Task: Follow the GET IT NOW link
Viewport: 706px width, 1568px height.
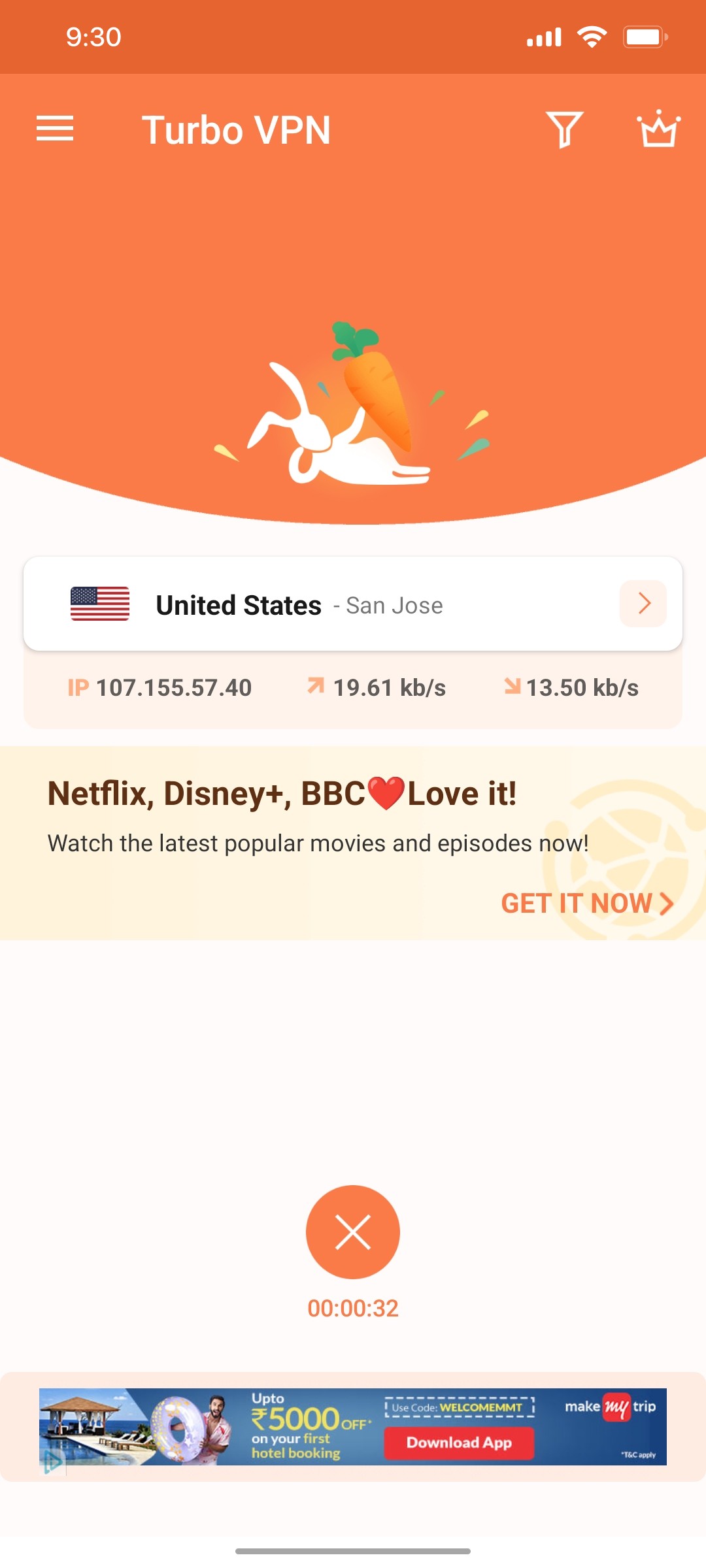Action: tap(575, 904)
